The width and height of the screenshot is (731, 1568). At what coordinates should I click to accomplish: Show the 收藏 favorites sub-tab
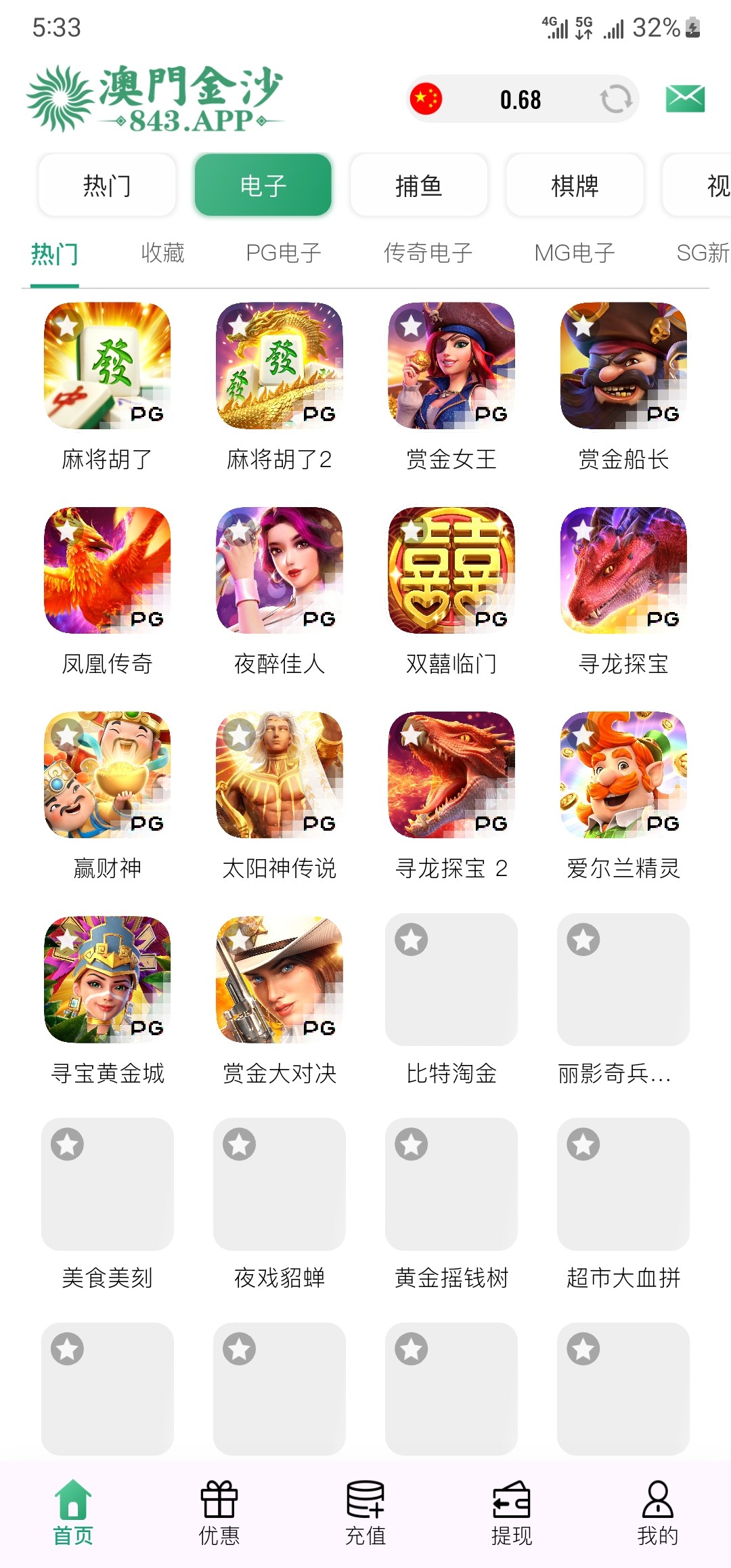162,253
